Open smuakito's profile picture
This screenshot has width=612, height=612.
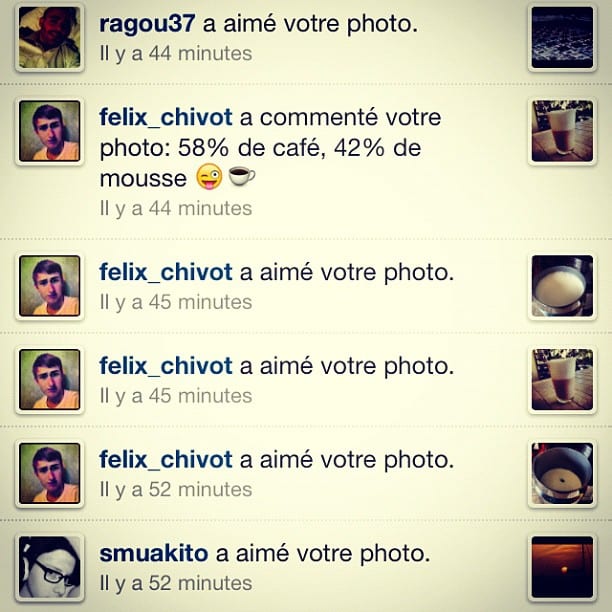click(49, 567)
